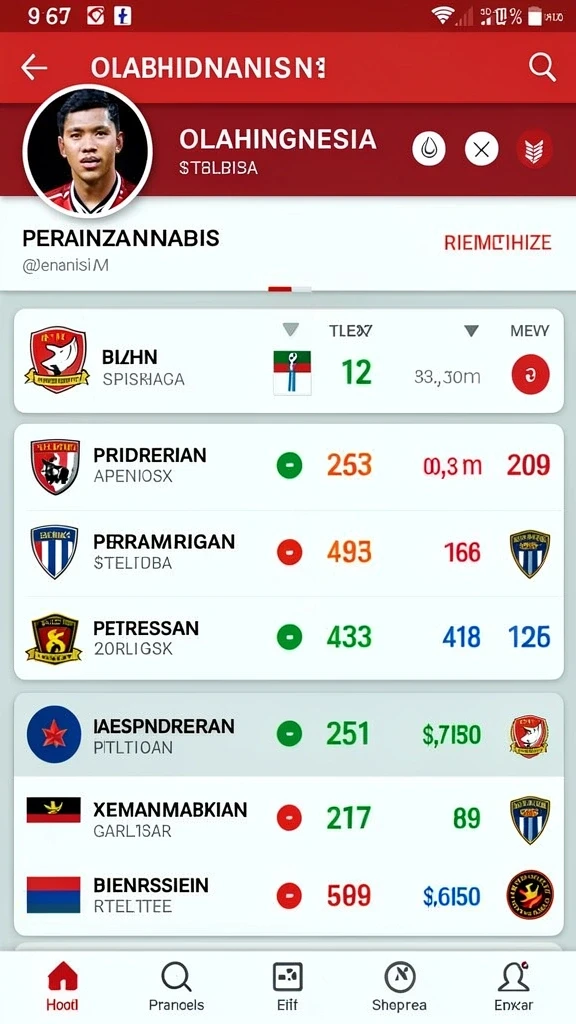This screenshot has width=576, height=1024.
Task: Switch to the Hootl home tab
Action: [x=63, y=987]
